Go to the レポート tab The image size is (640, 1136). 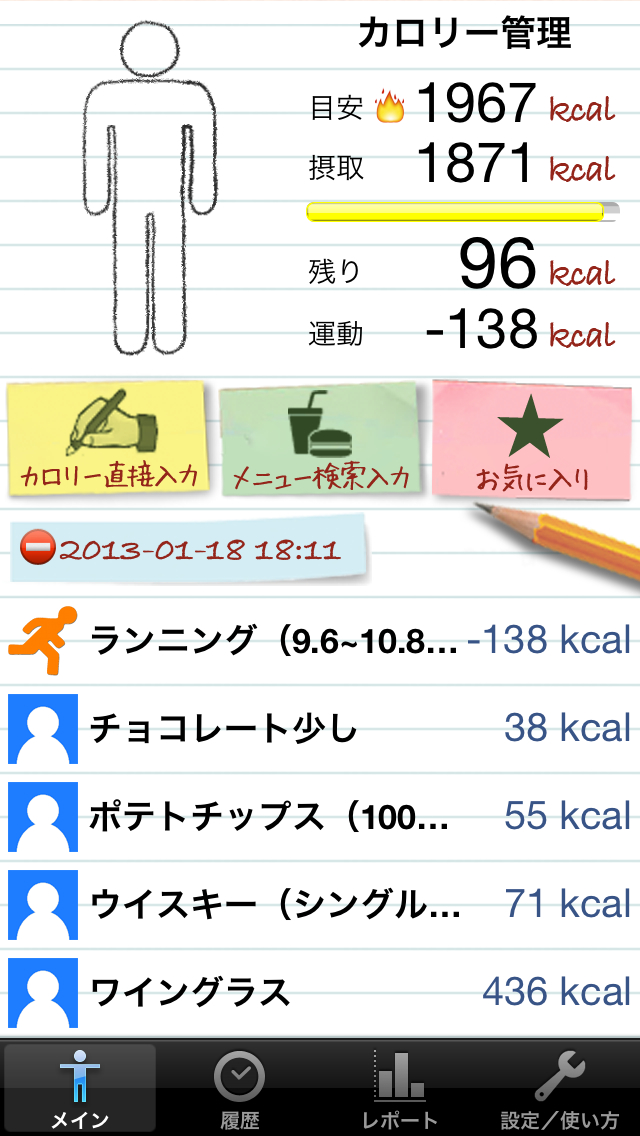tap(399, 1088)
